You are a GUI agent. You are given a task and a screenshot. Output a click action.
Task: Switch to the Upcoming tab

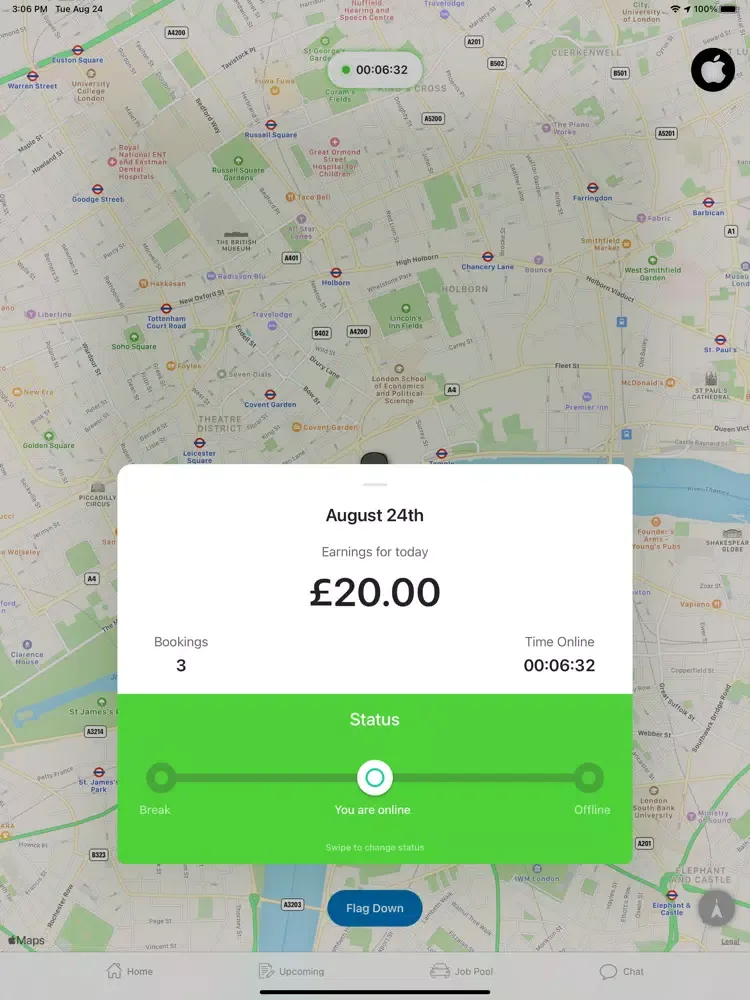point(291,971)
